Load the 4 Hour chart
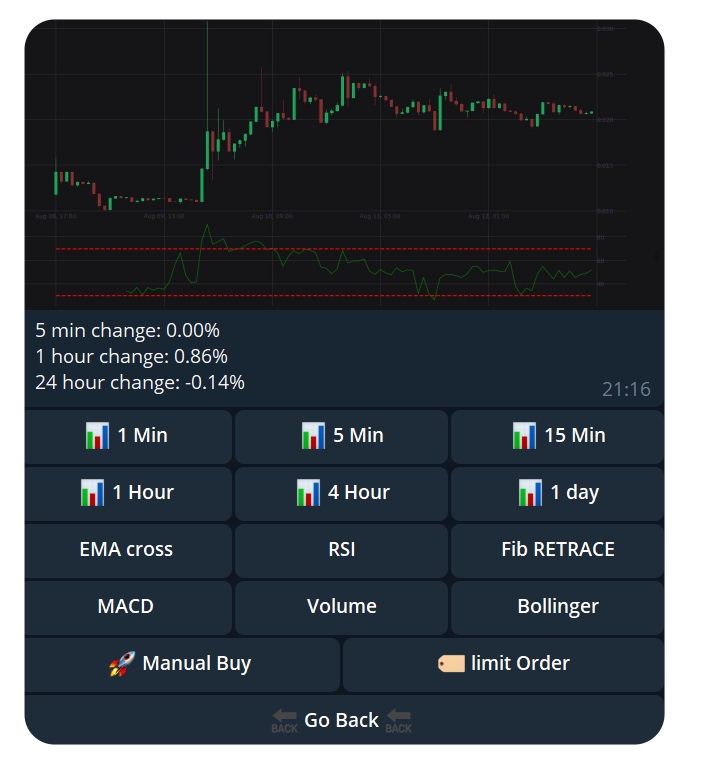Image resolution: width=724 pixels, height=775 pixels. 342,493
